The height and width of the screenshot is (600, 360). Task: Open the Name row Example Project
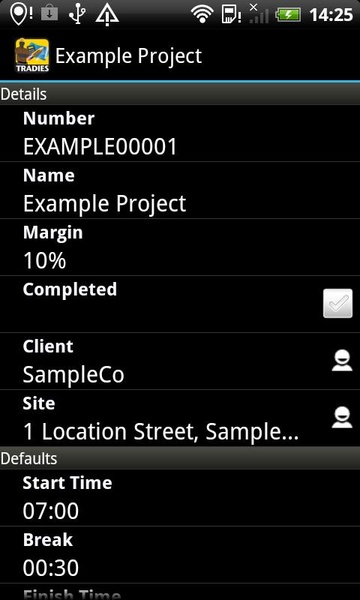(180, 190)
